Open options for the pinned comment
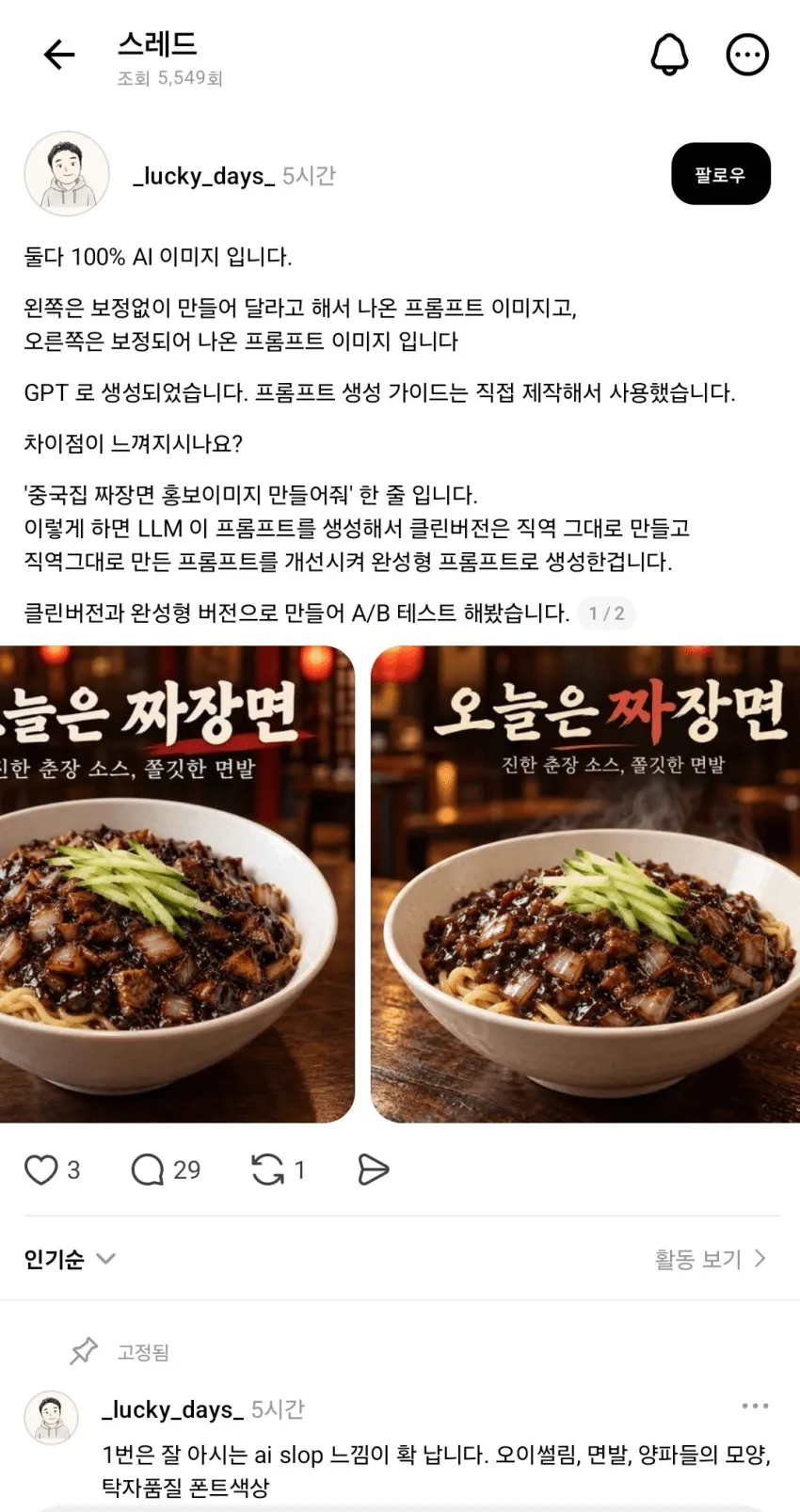800x1512 pixels. (755, 1406)
